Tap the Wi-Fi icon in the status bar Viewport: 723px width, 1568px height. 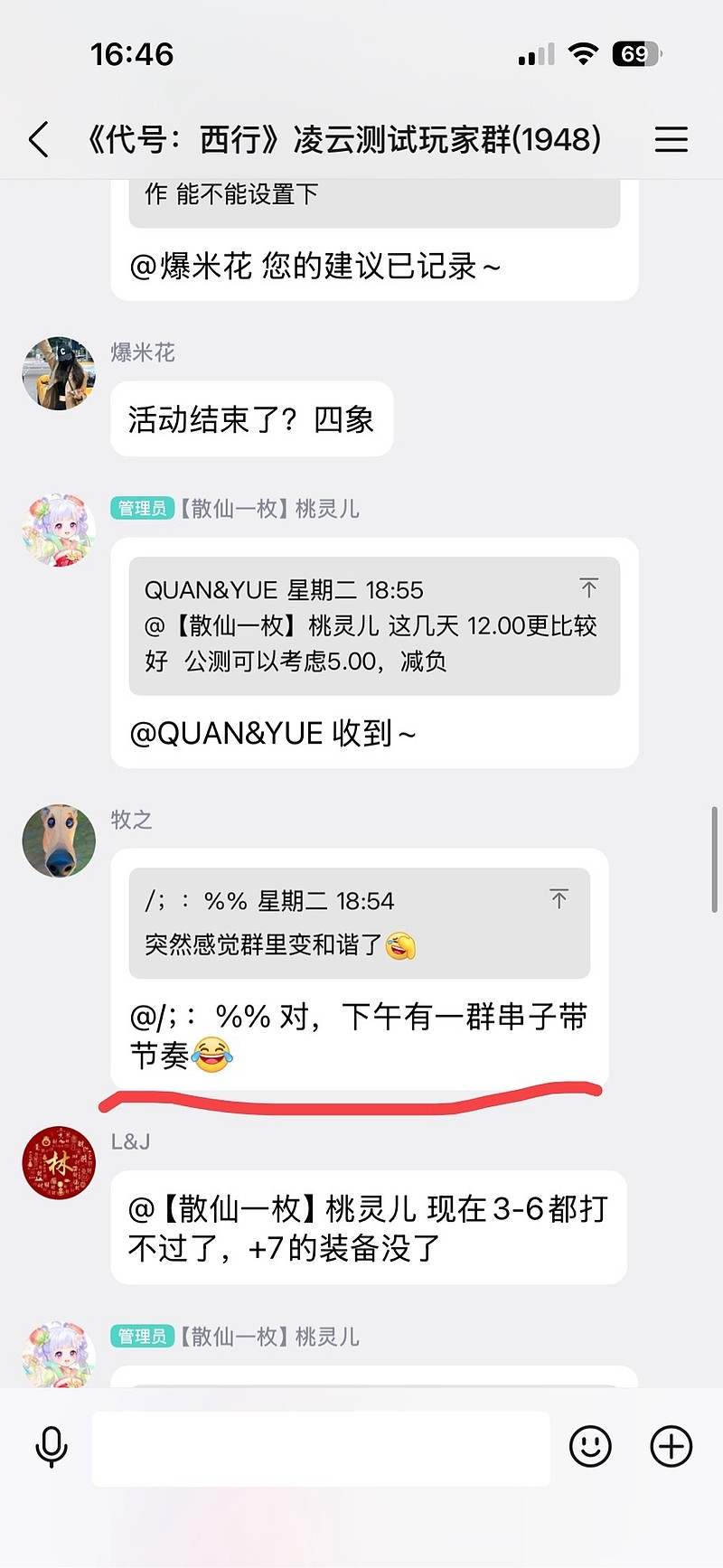click(x=583, y=54)
